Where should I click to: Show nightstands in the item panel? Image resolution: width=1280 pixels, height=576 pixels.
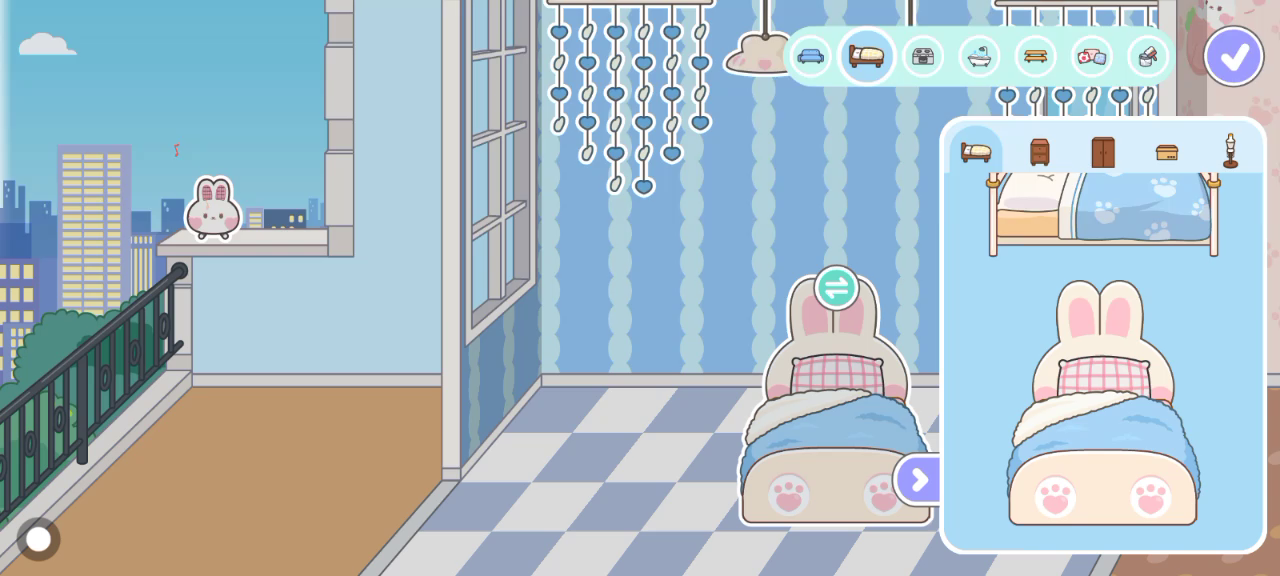(1040, 152)
